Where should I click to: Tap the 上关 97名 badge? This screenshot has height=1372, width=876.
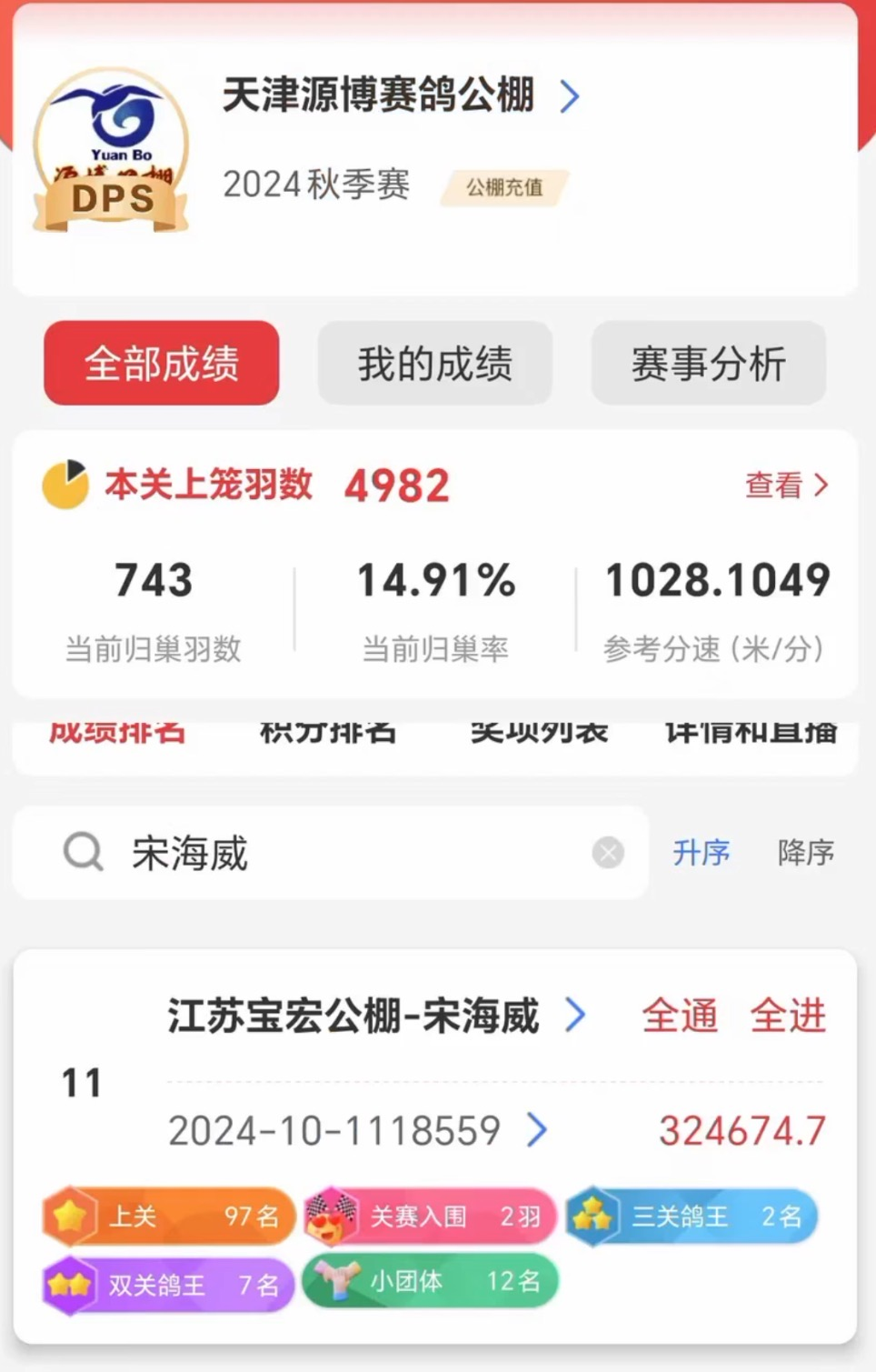click(170, 1216)
